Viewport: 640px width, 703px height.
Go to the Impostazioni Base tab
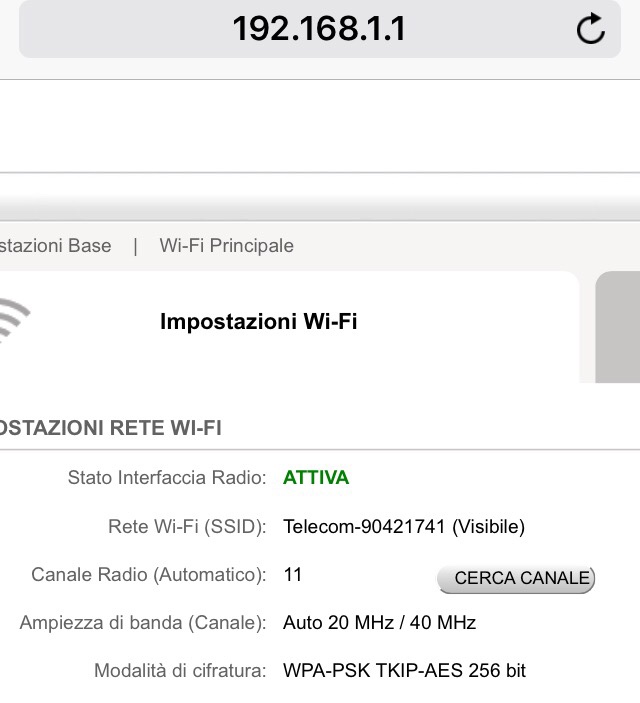[x=55, y=246]
